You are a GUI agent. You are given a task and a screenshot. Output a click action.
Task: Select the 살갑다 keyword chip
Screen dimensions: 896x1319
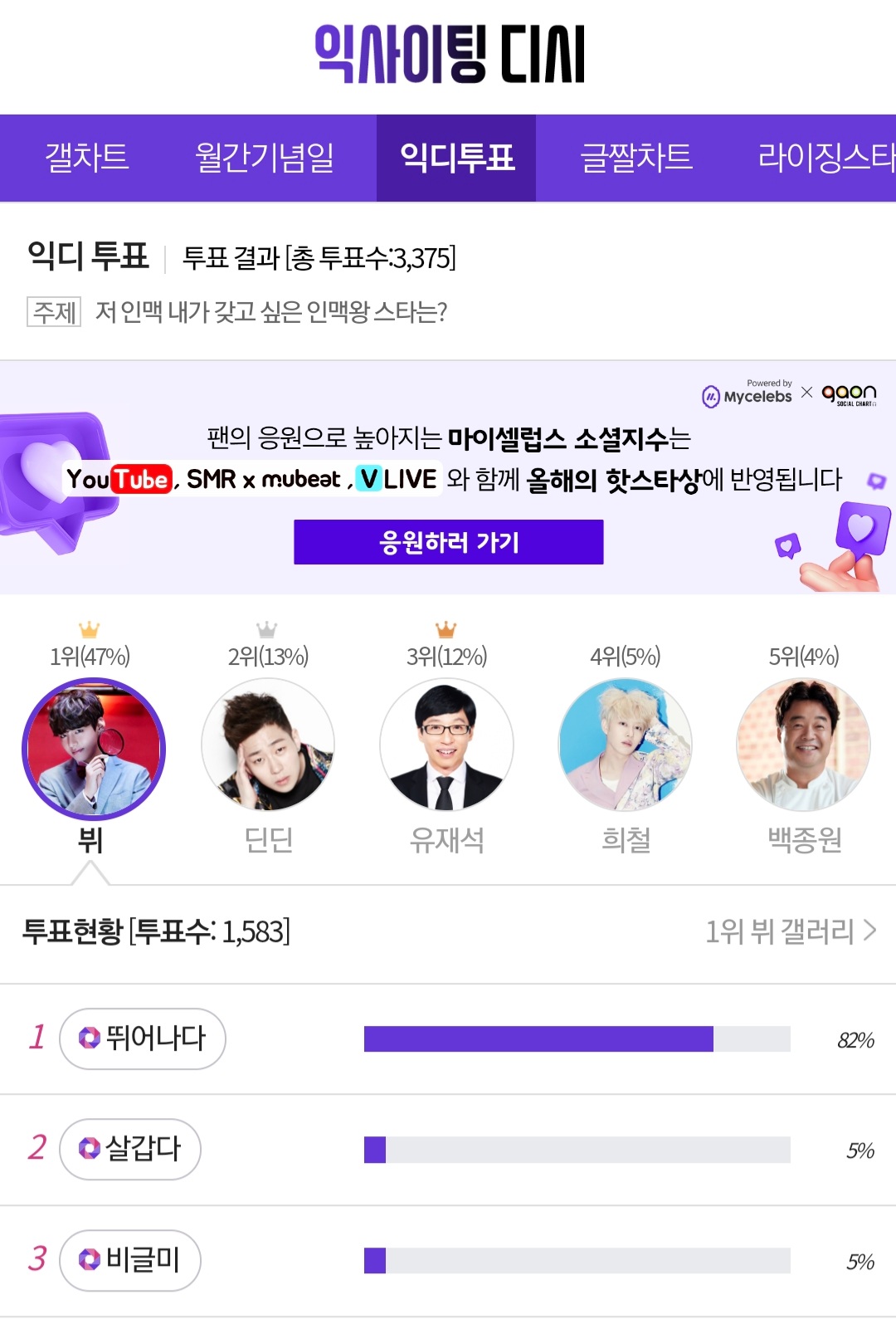[129, 1150]
